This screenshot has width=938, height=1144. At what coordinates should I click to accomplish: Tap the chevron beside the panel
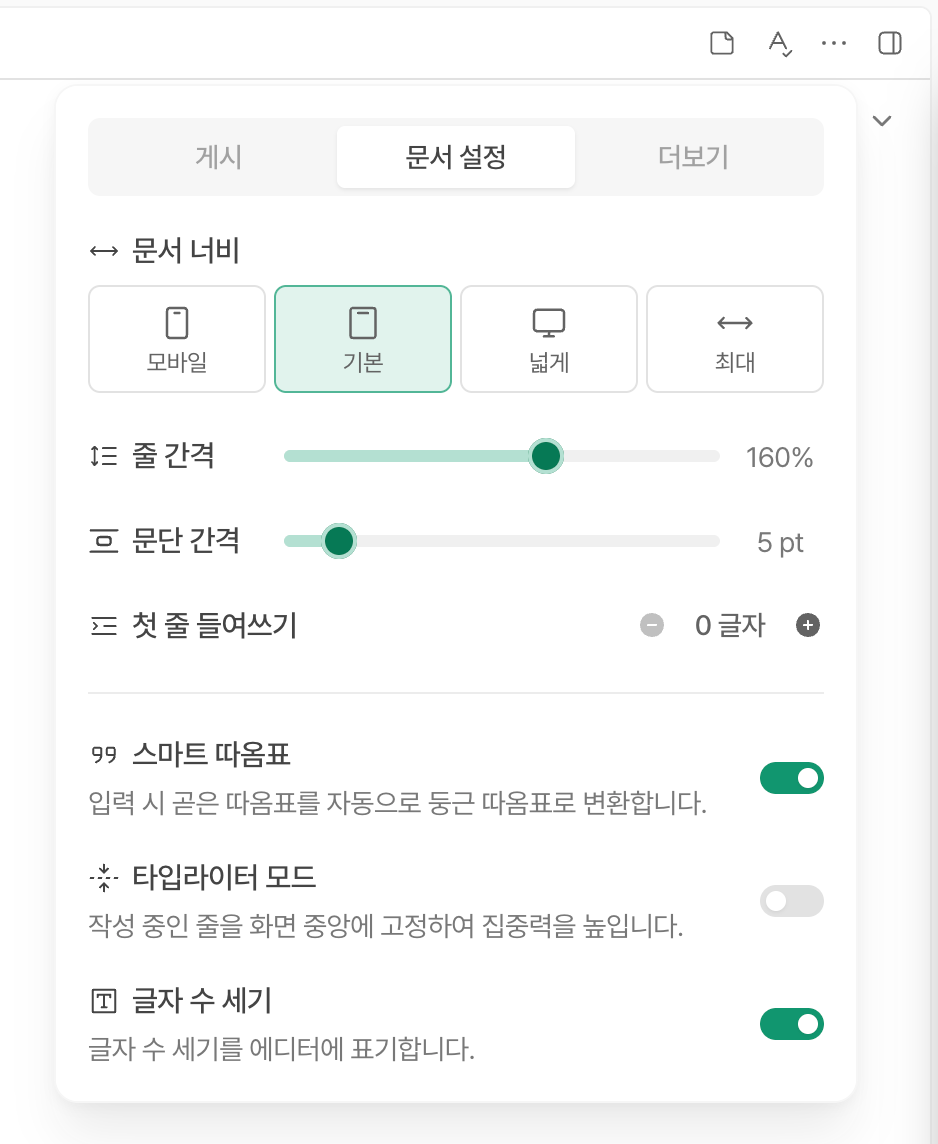point(882,121)
